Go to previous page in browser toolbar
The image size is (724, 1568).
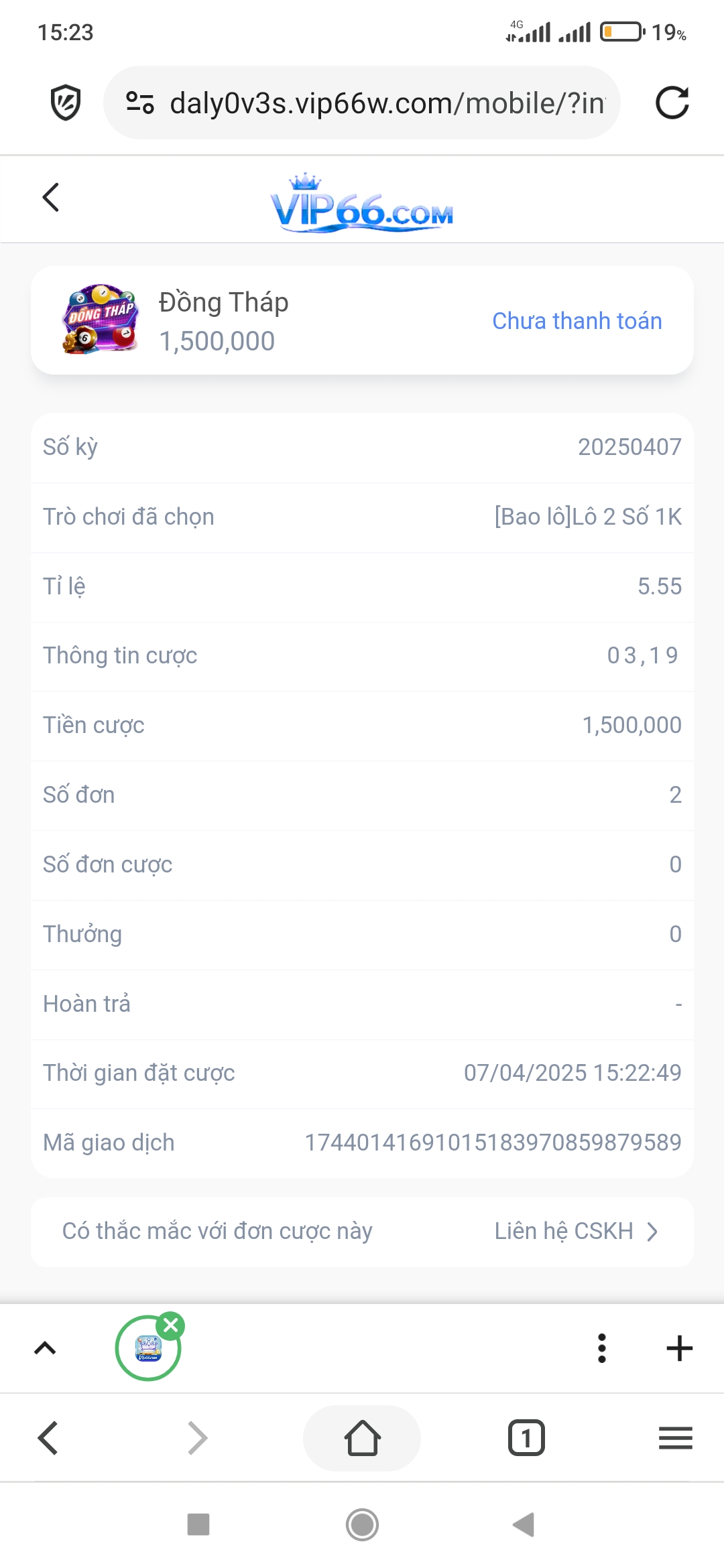48,1437
